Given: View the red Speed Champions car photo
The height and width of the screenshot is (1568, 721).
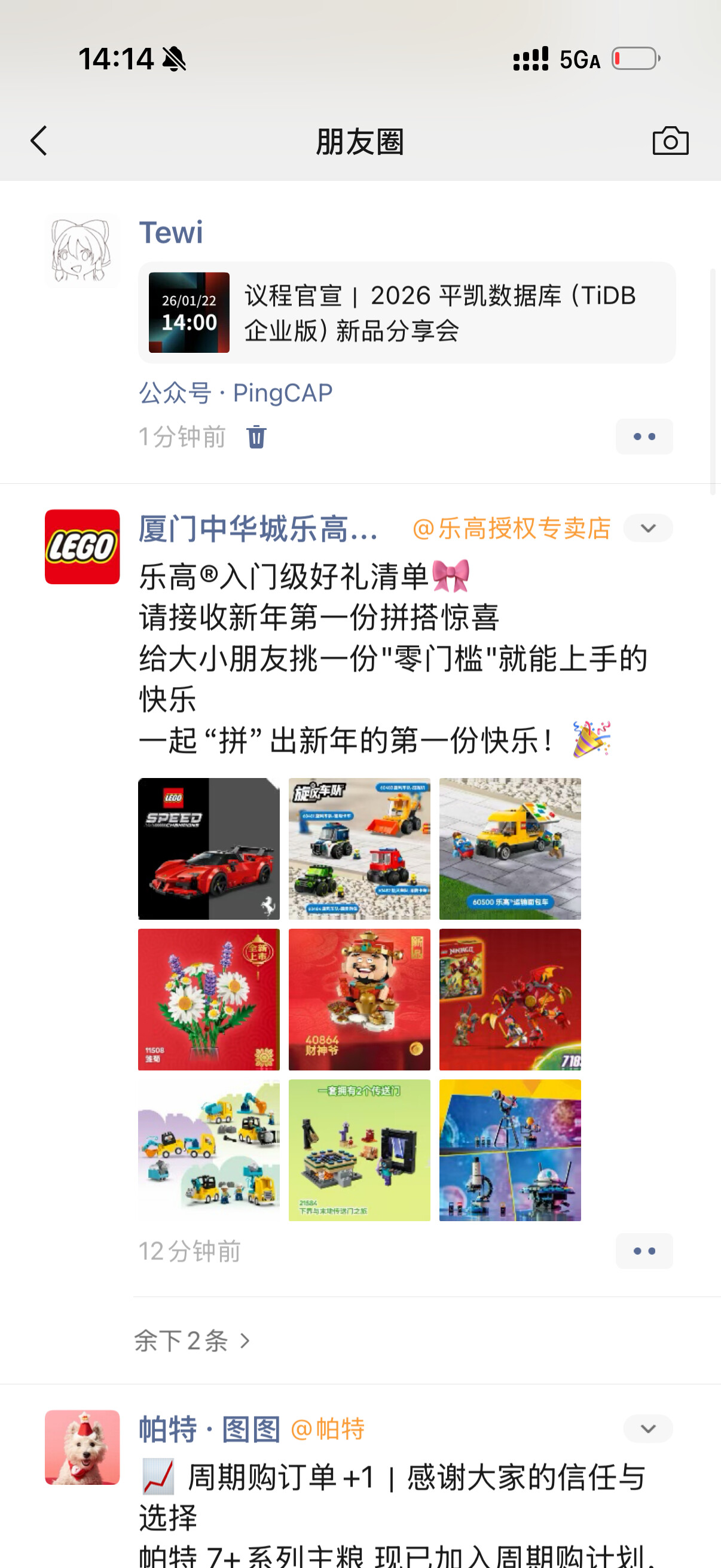Looking at the screenshot, I should pyautogui.click(x=209, y=849).
